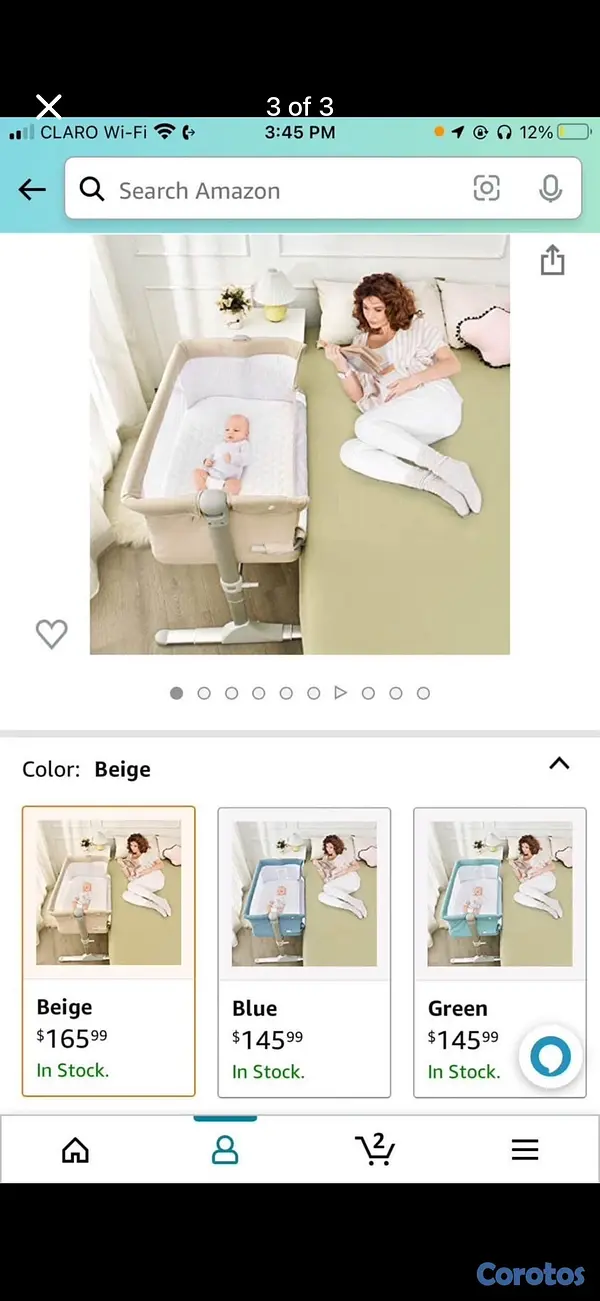Go to the Amazon Home tab
The width and height of the screenshot is (600, 1301).
(75, 1151)
